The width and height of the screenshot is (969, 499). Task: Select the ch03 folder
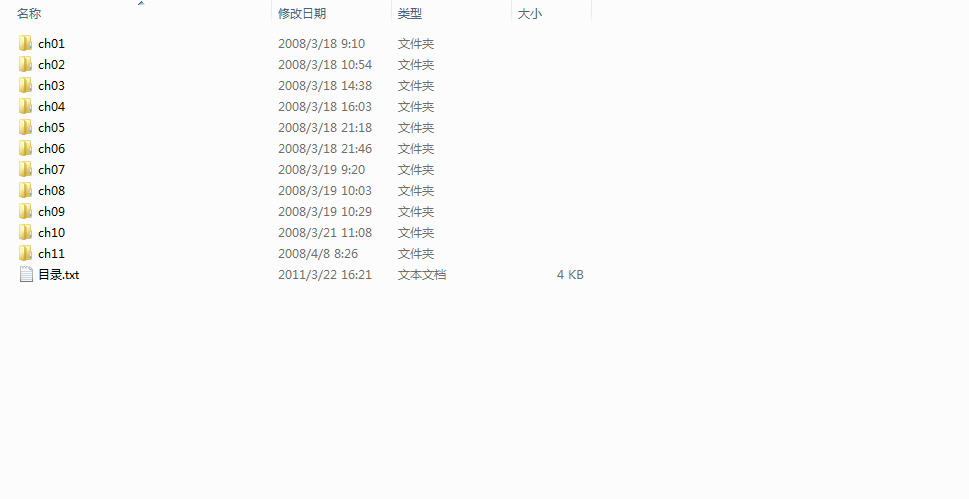pyautogui.click(x=51, y=86)
